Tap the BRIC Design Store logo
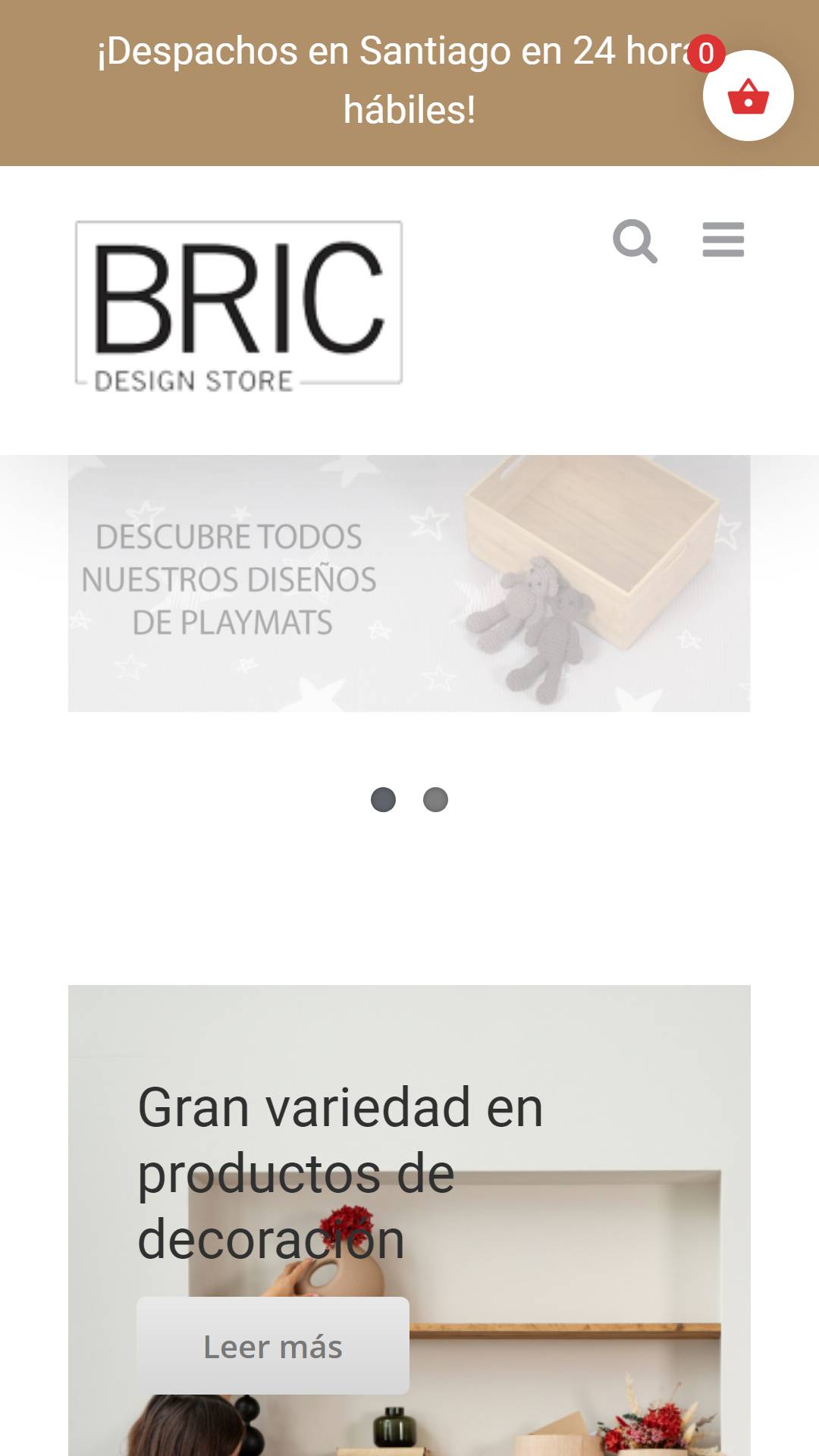Screen dimensions: 819x1456 [x=239, y=307]
